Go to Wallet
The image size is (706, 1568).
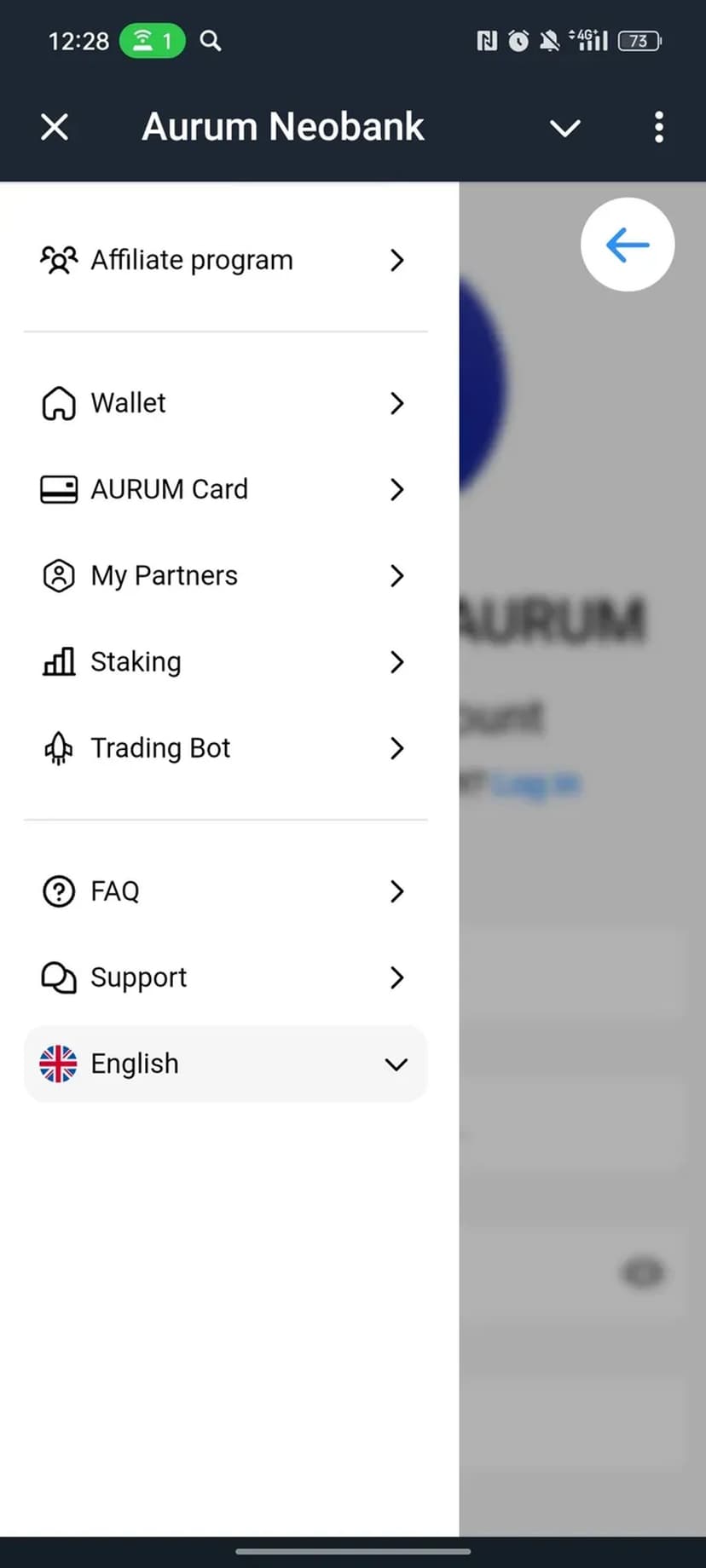[225, 403]
